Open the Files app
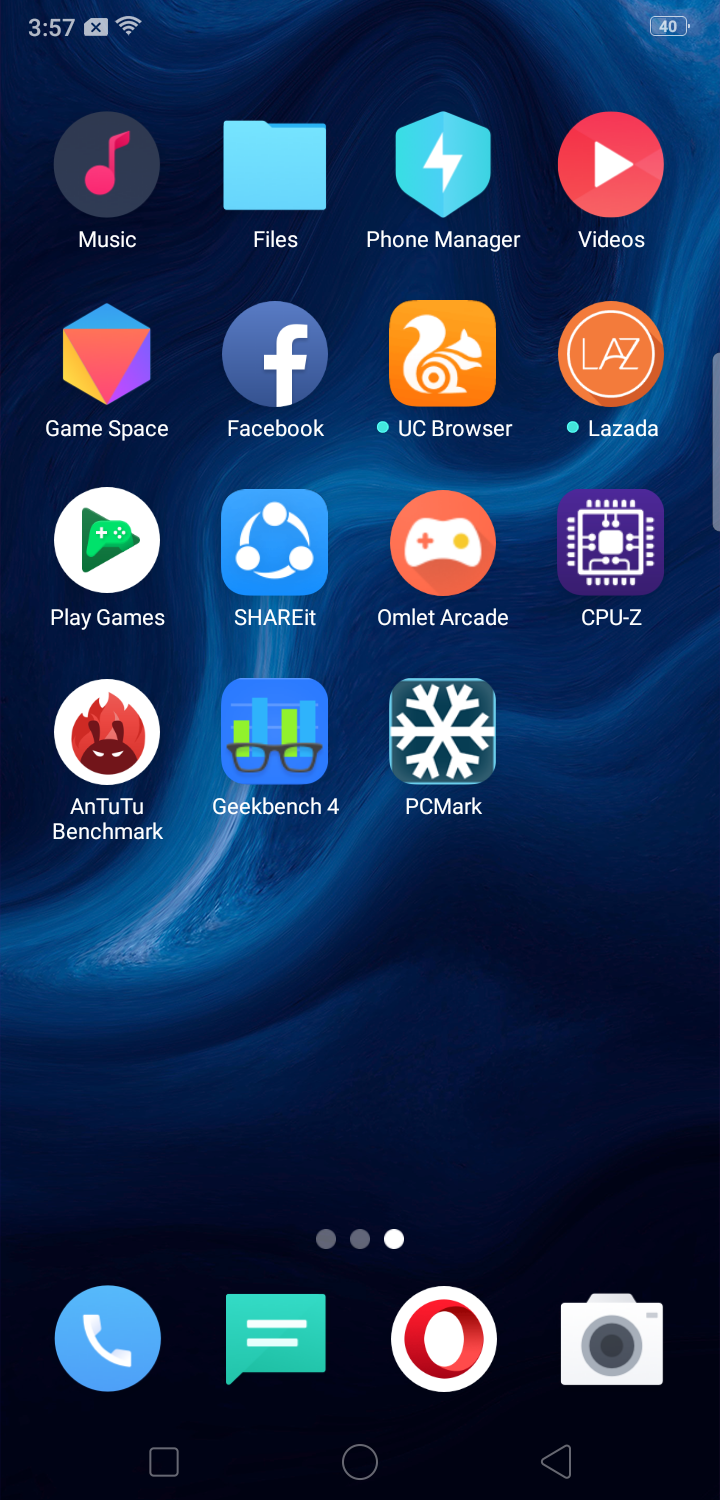The image size is (720, 1500). pyautogui.click(x=275, y=165)
